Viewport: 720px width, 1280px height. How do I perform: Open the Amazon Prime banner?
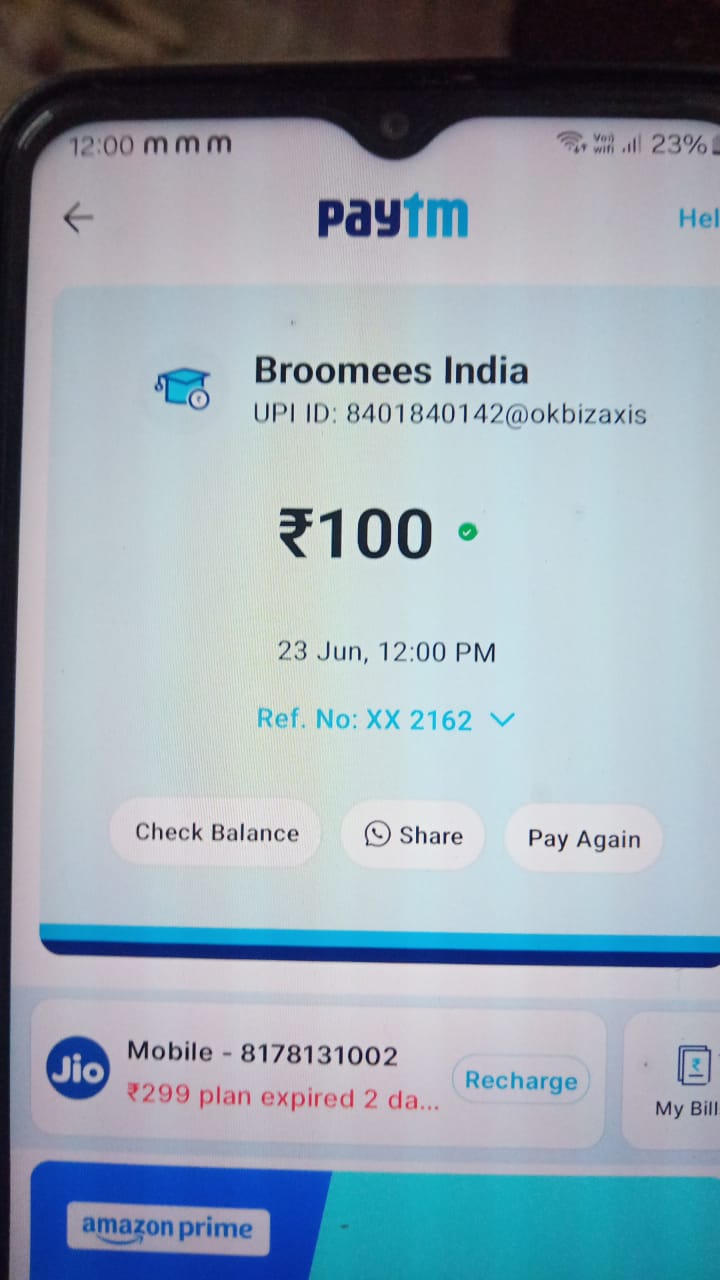coord(375,1220)
